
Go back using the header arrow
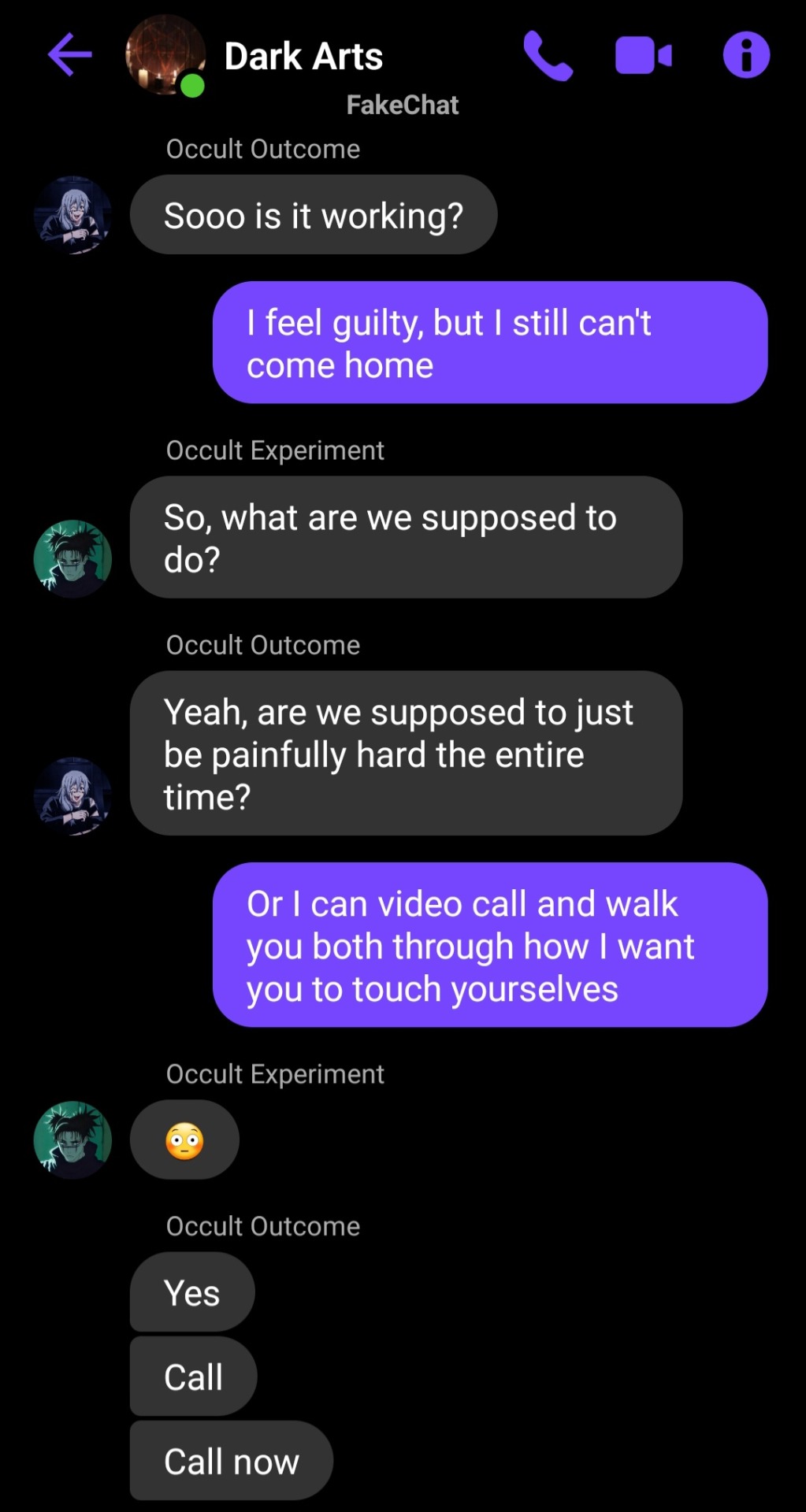pos(69,55)
